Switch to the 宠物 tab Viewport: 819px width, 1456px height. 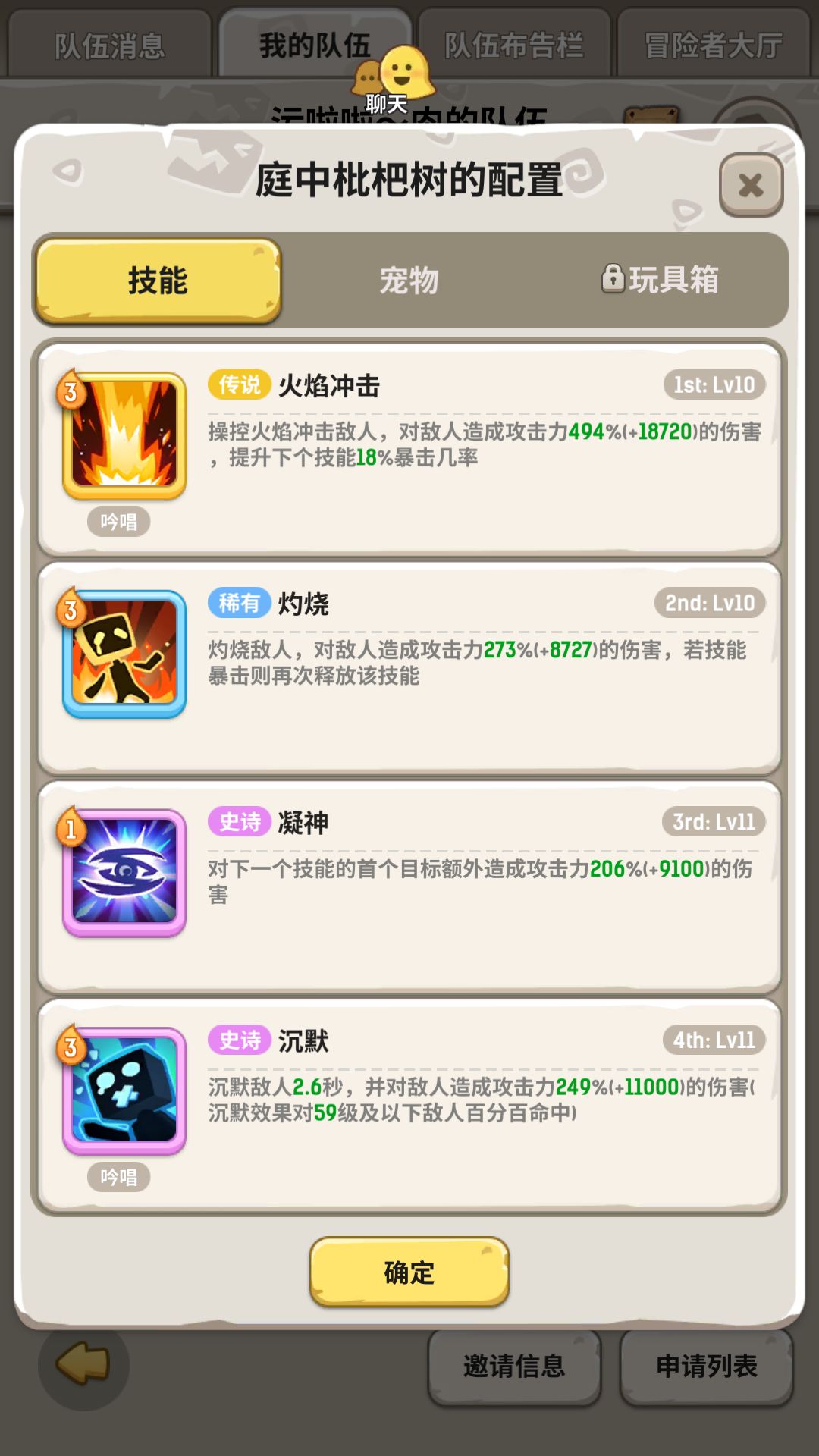pos(409,281)
